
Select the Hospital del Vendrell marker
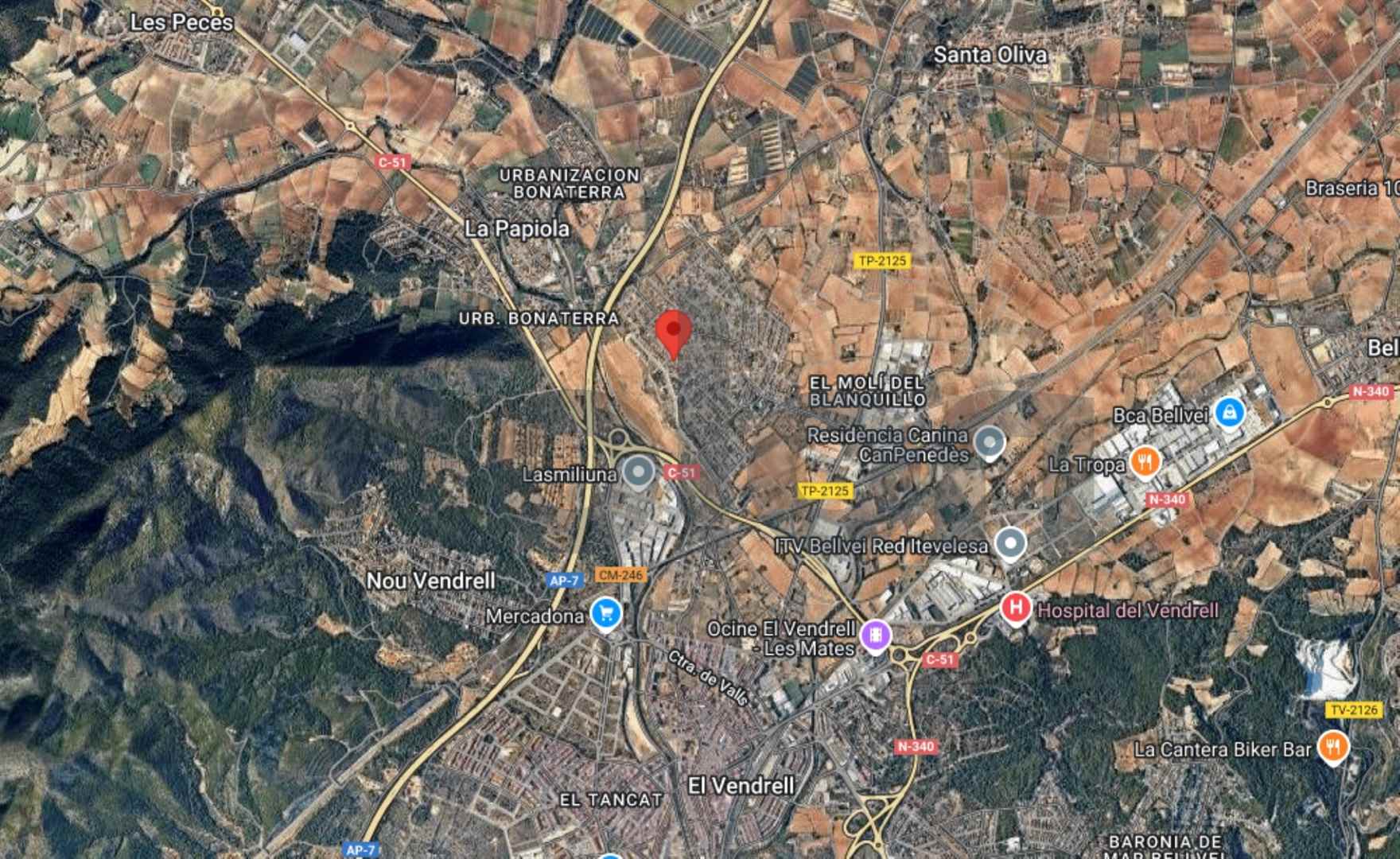pos(1015,608)
